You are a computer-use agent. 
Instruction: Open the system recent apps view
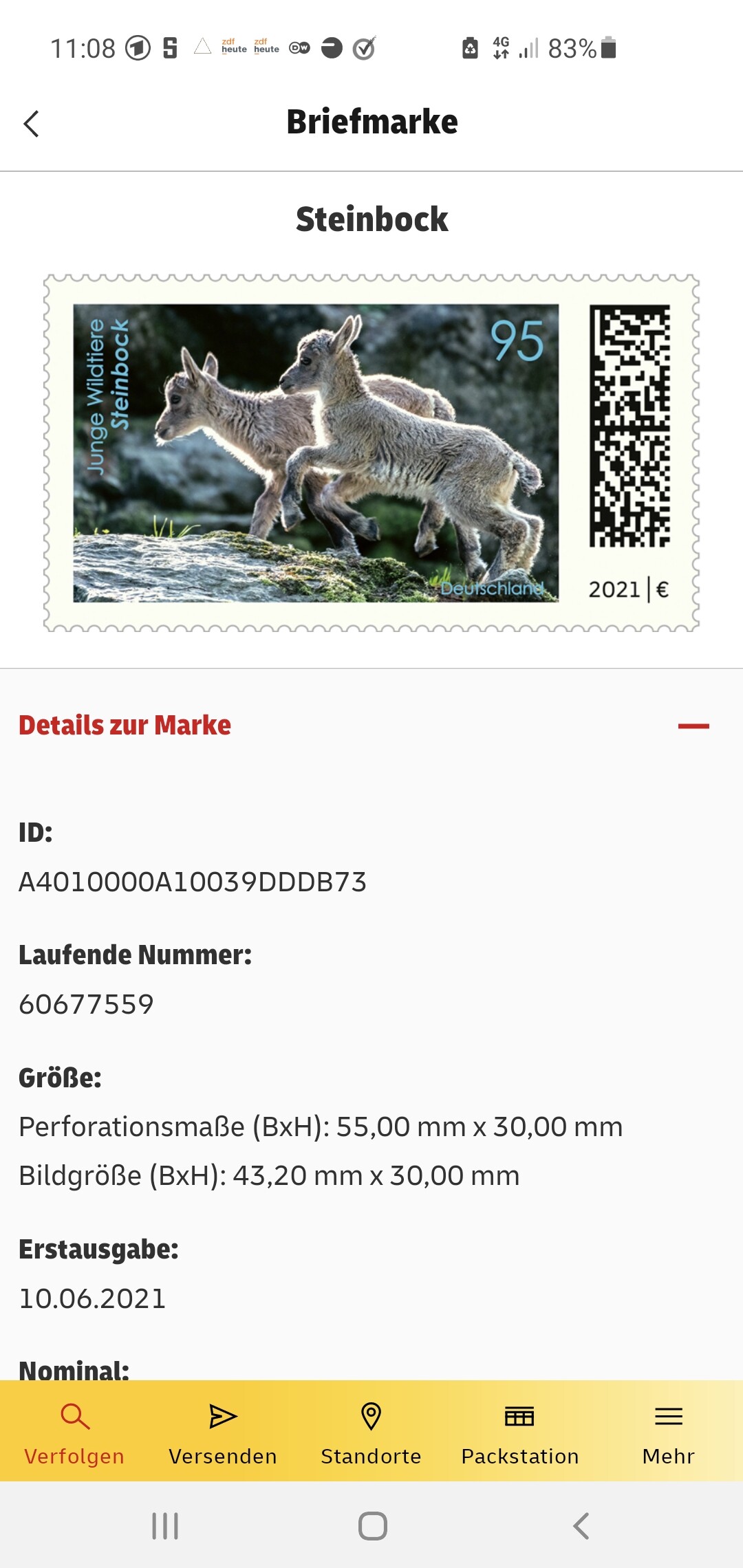tap(165, 1525)
